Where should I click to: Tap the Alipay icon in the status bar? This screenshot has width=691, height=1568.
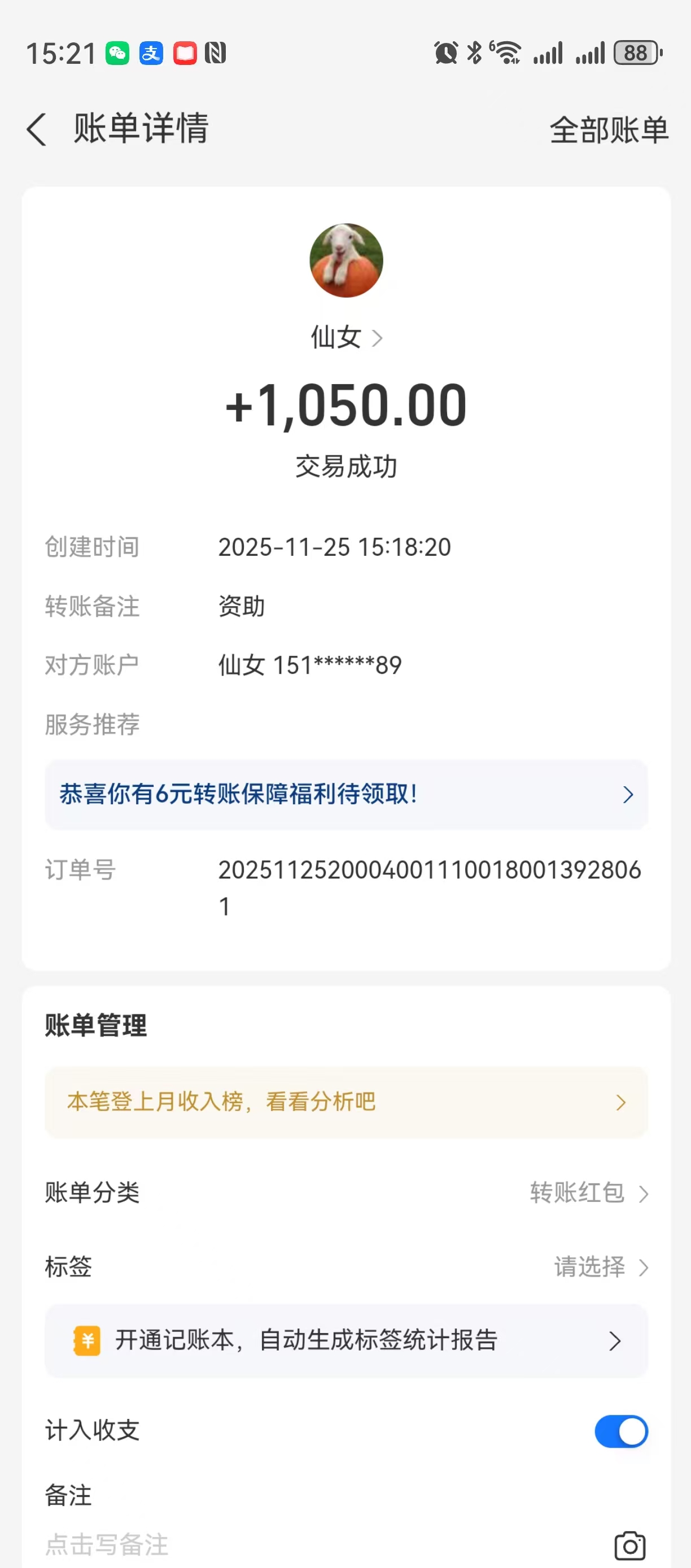(x=151, y=54)
